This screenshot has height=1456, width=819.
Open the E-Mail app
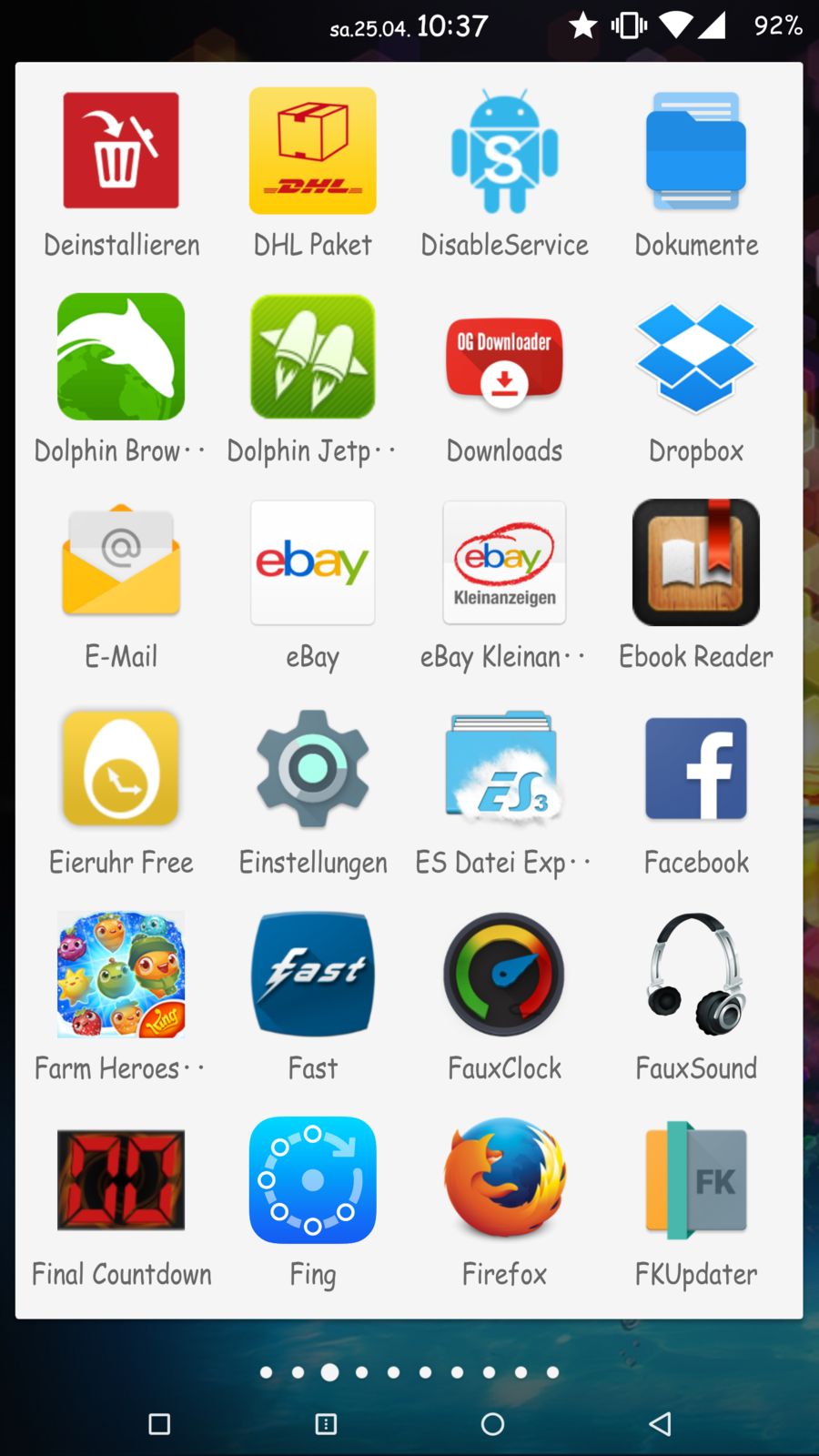click(121, 562)
